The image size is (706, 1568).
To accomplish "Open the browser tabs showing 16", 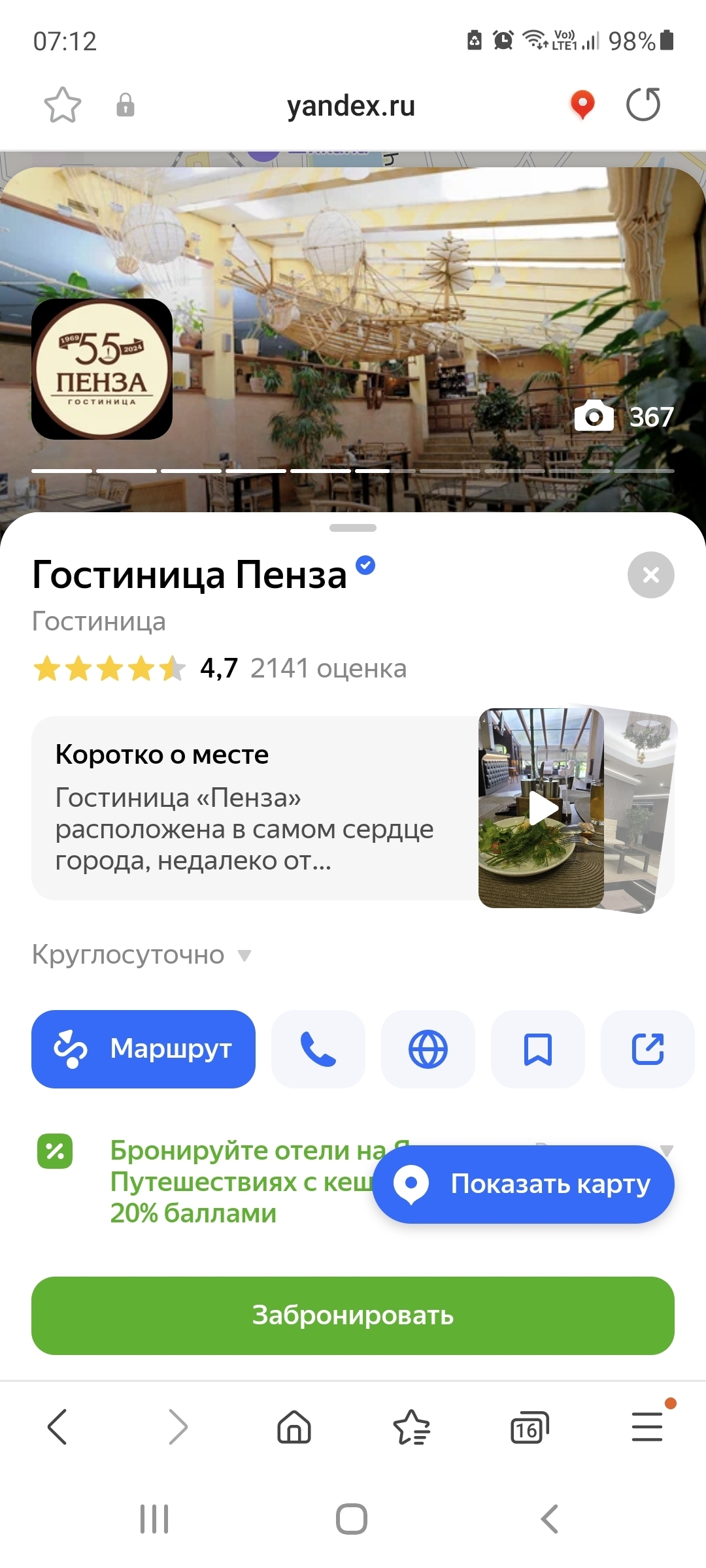I will (x=529, y=1427).
